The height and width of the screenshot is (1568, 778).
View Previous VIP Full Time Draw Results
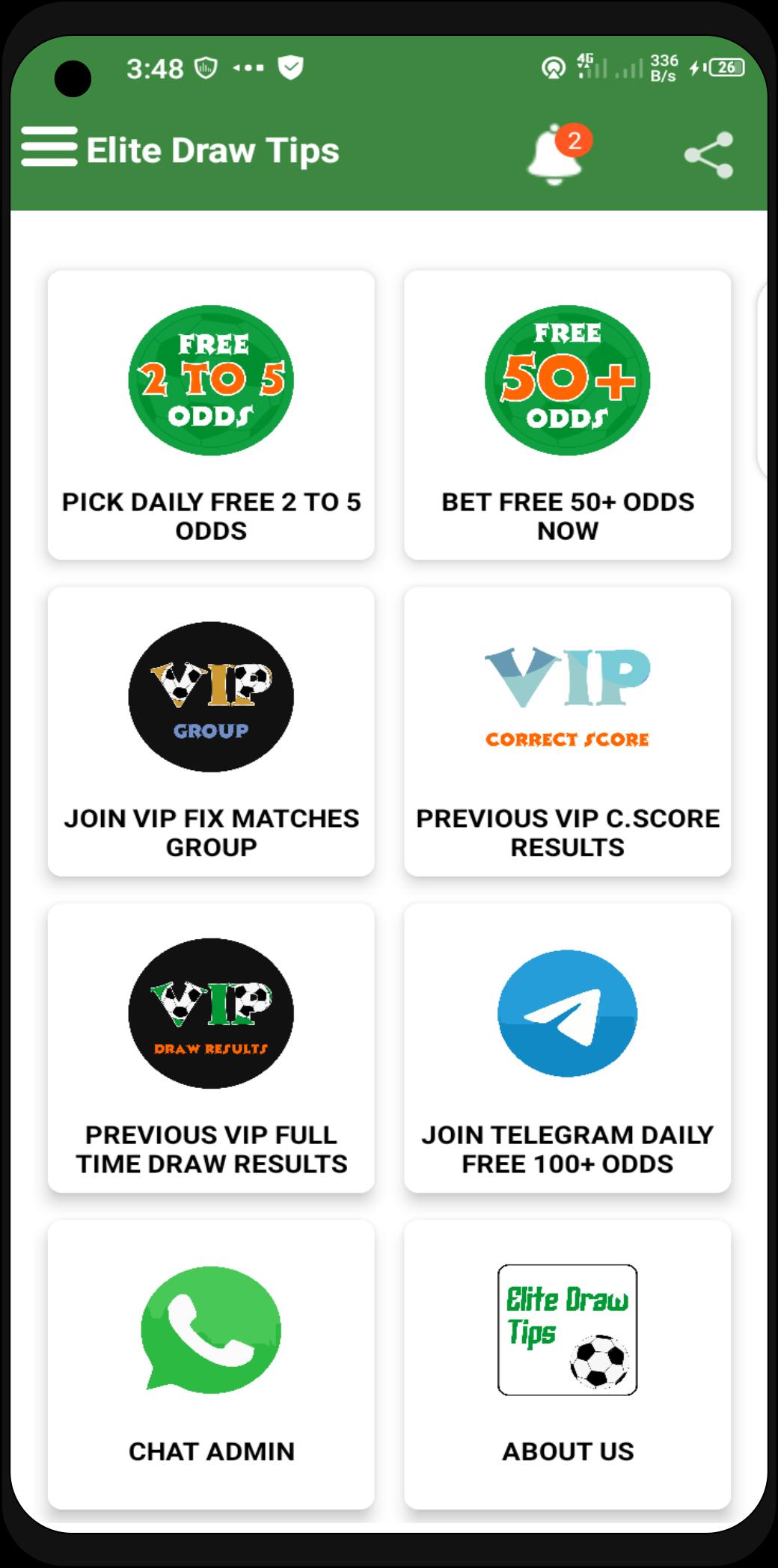pyautogui.click(x=211, y=1048)
